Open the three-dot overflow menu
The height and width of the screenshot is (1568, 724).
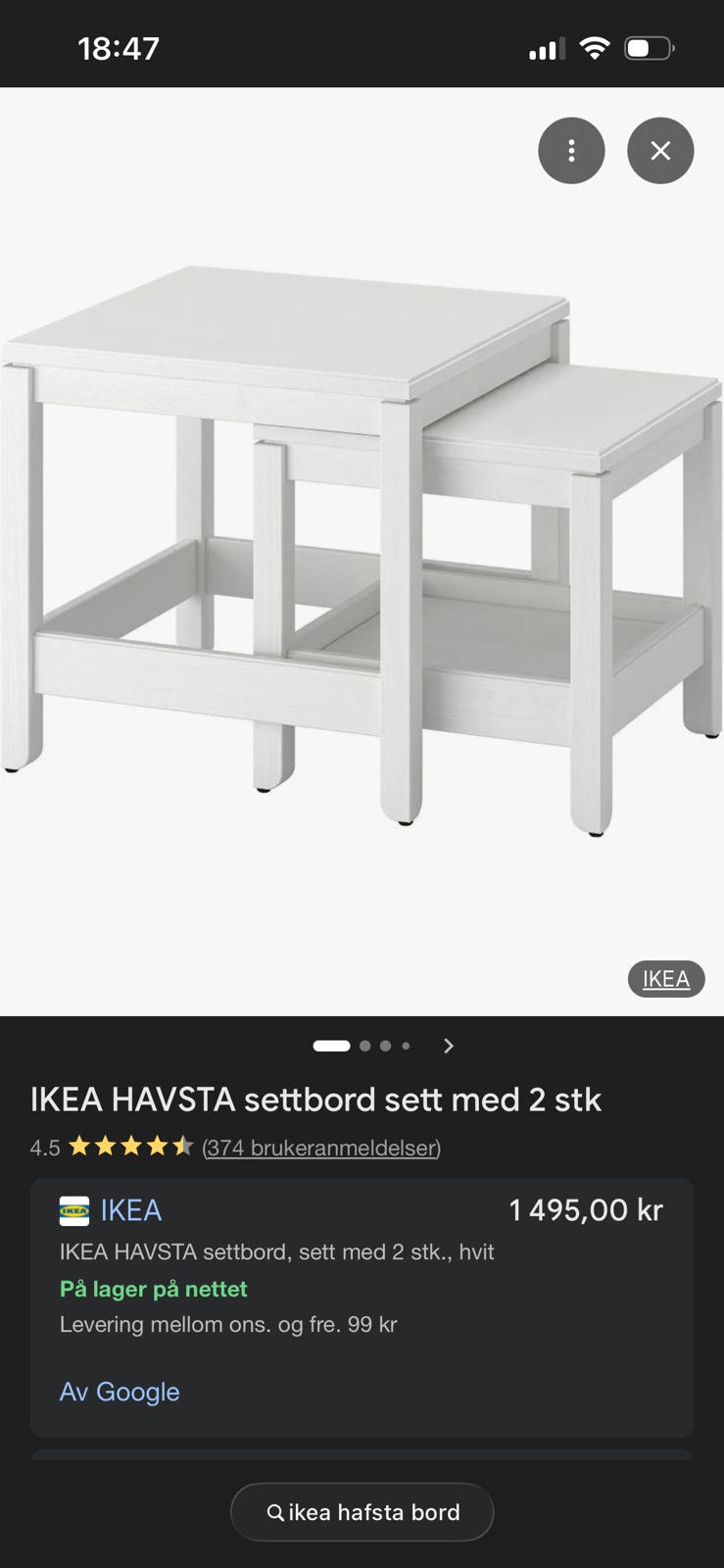571,151
